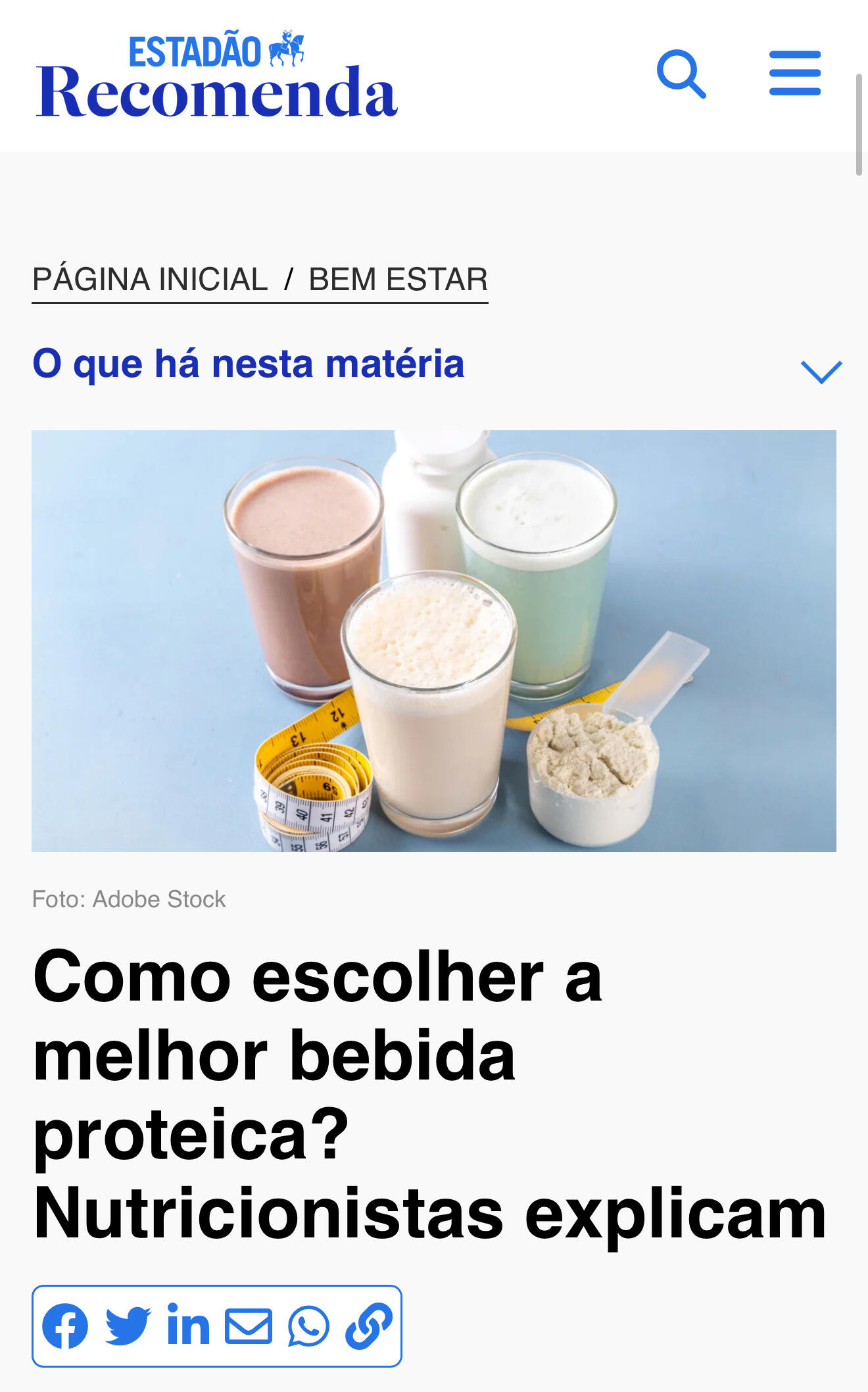Open the Página Inicial breadcrumb link

(x=150, y=280)
